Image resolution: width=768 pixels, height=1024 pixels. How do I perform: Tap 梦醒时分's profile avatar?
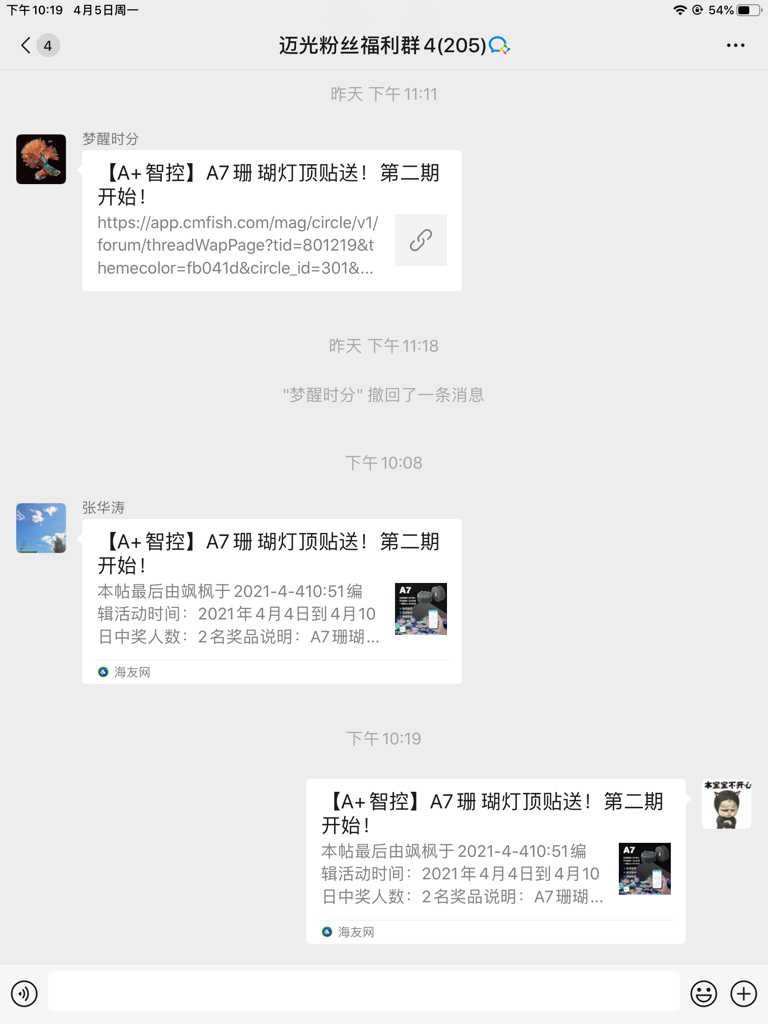click(41, 159)
